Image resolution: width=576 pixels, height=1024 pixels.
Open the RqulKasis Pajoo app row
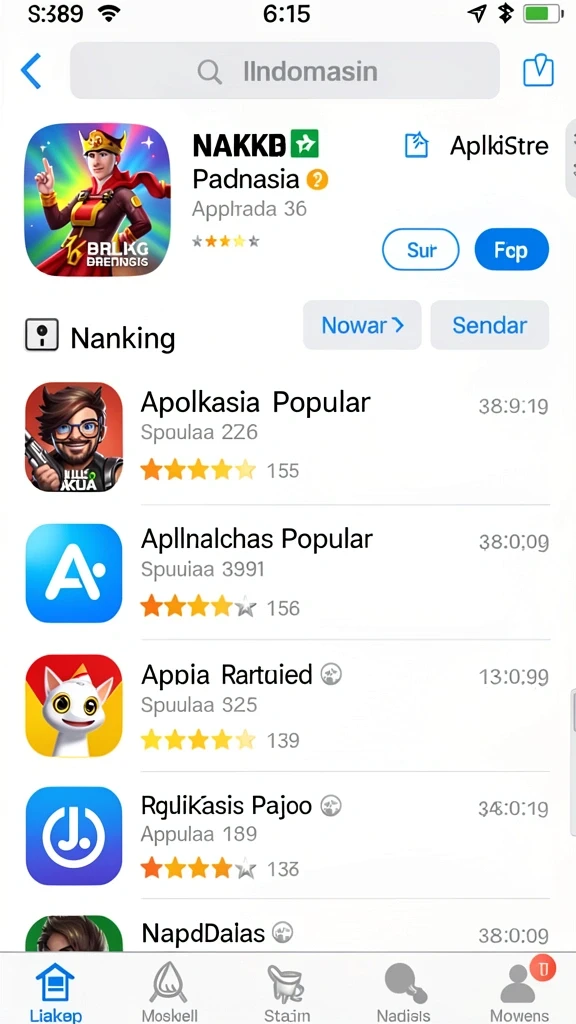coord(287,836)
